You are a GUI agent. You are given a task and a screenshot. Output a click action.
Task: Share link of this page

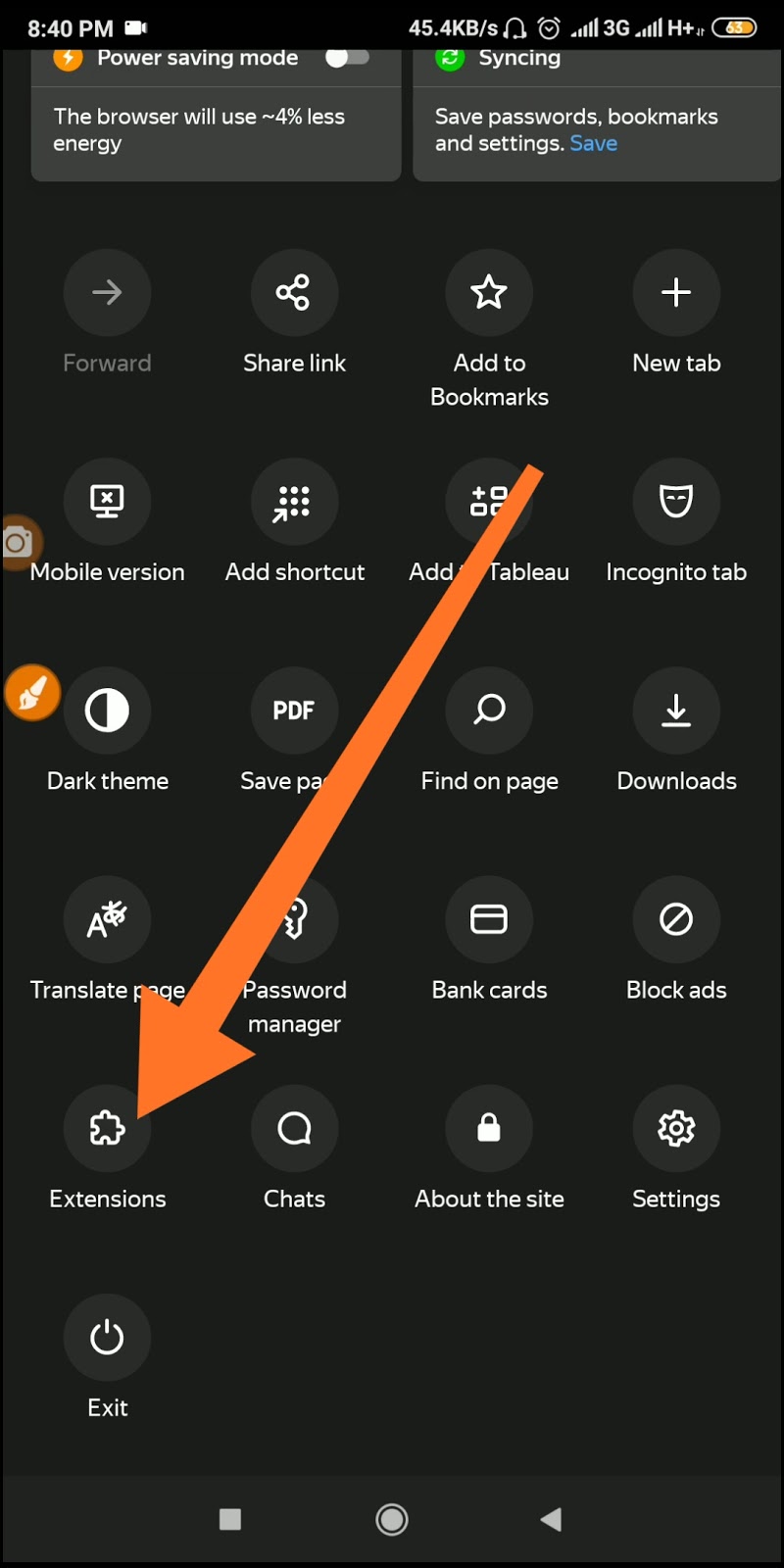pyautogui.click(x=294, y=292)
